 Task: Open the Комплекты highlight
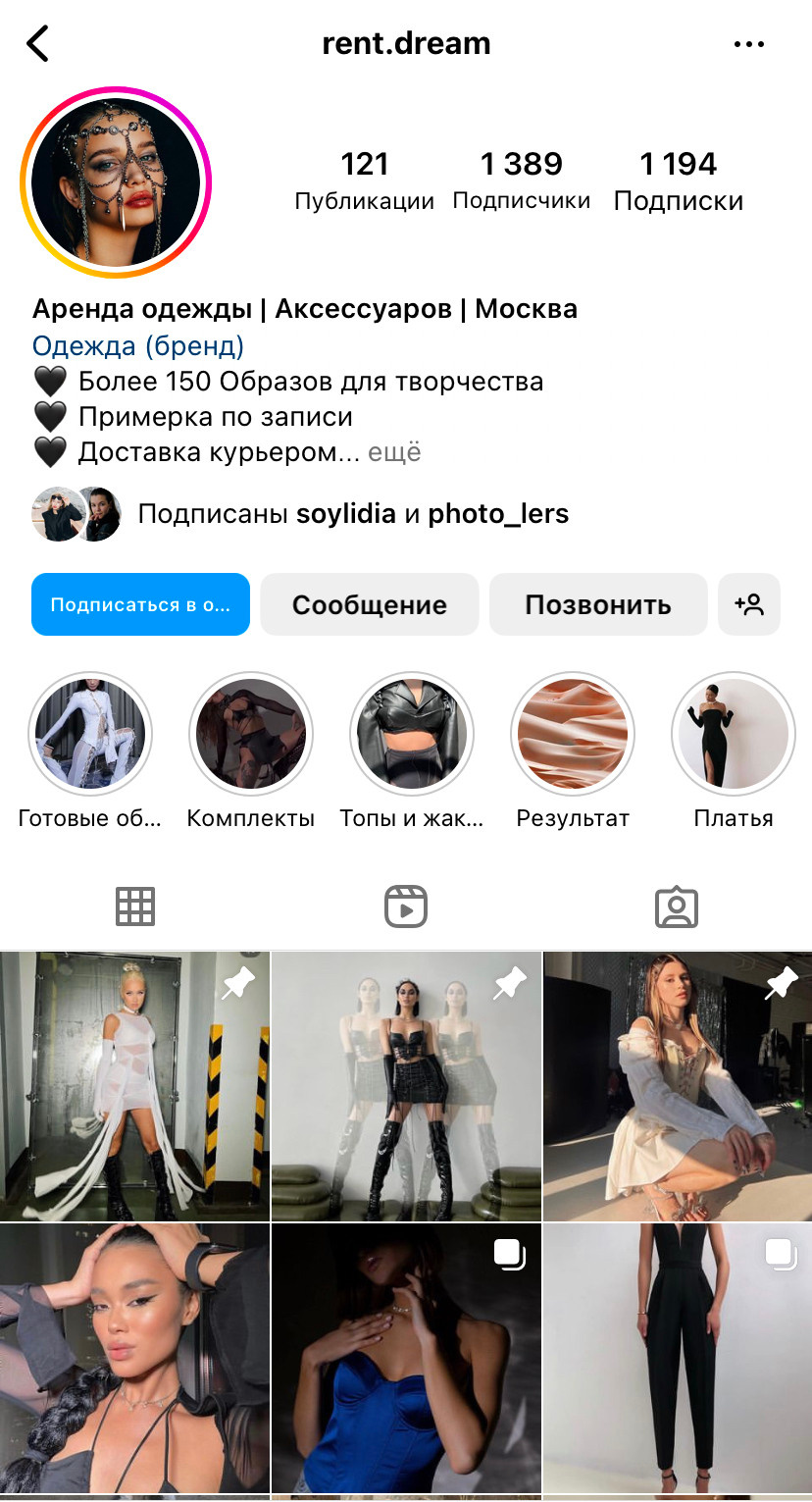tap(251, 734)
